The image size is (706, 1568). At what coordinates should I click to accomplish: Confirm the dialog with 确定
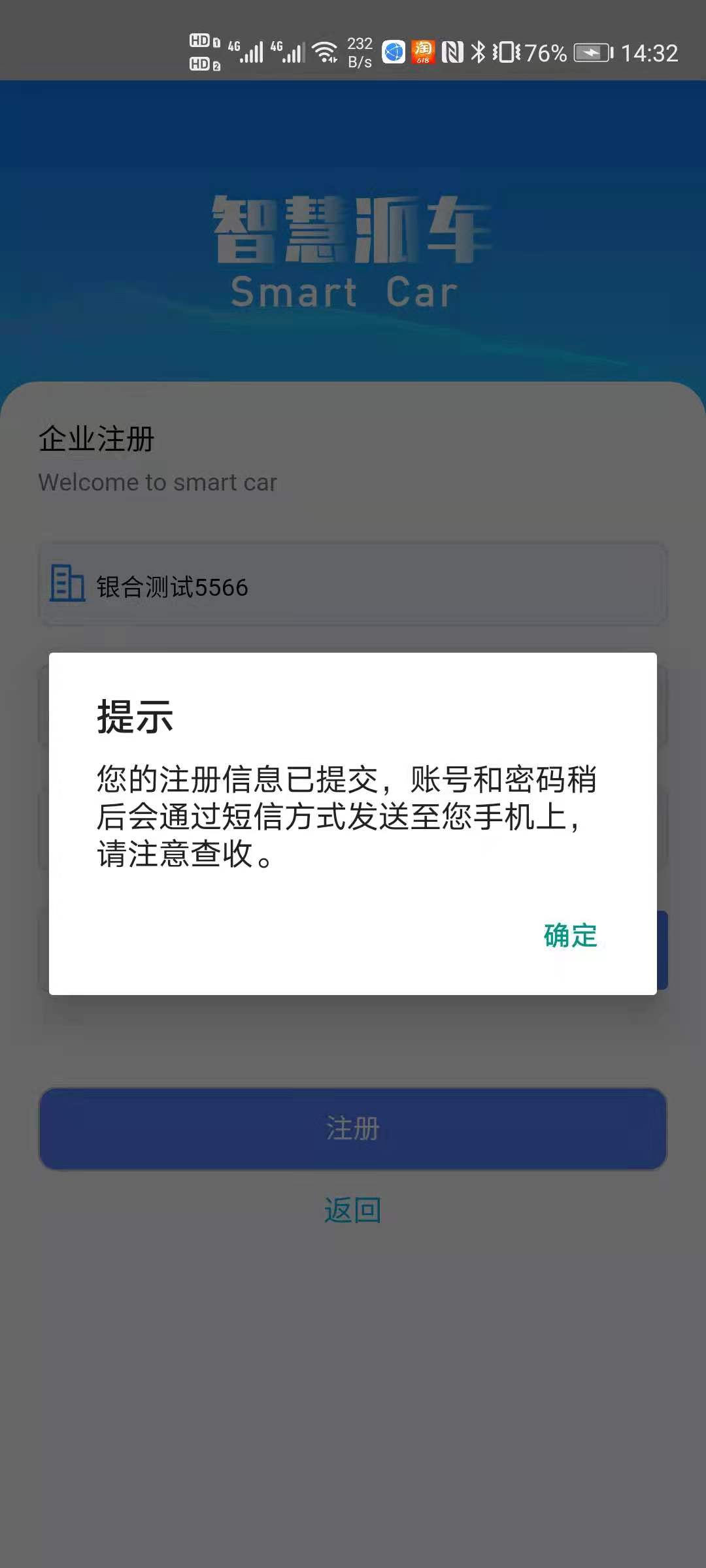[570, 936]
